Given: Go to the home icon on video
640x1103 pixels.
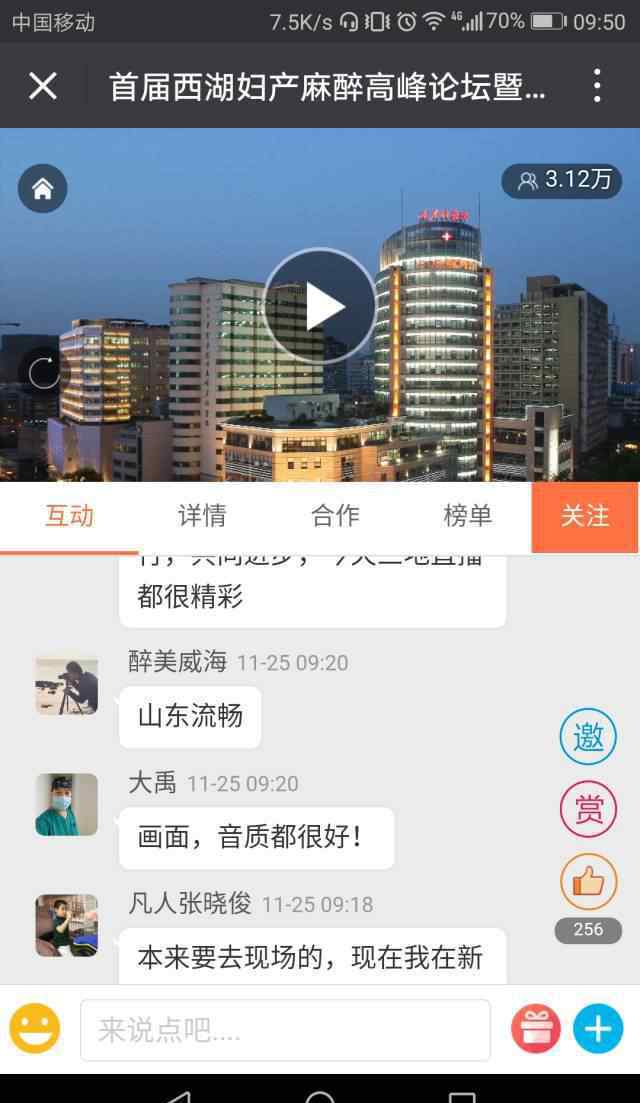Looking at the screenshot, I should pos(43,189).
